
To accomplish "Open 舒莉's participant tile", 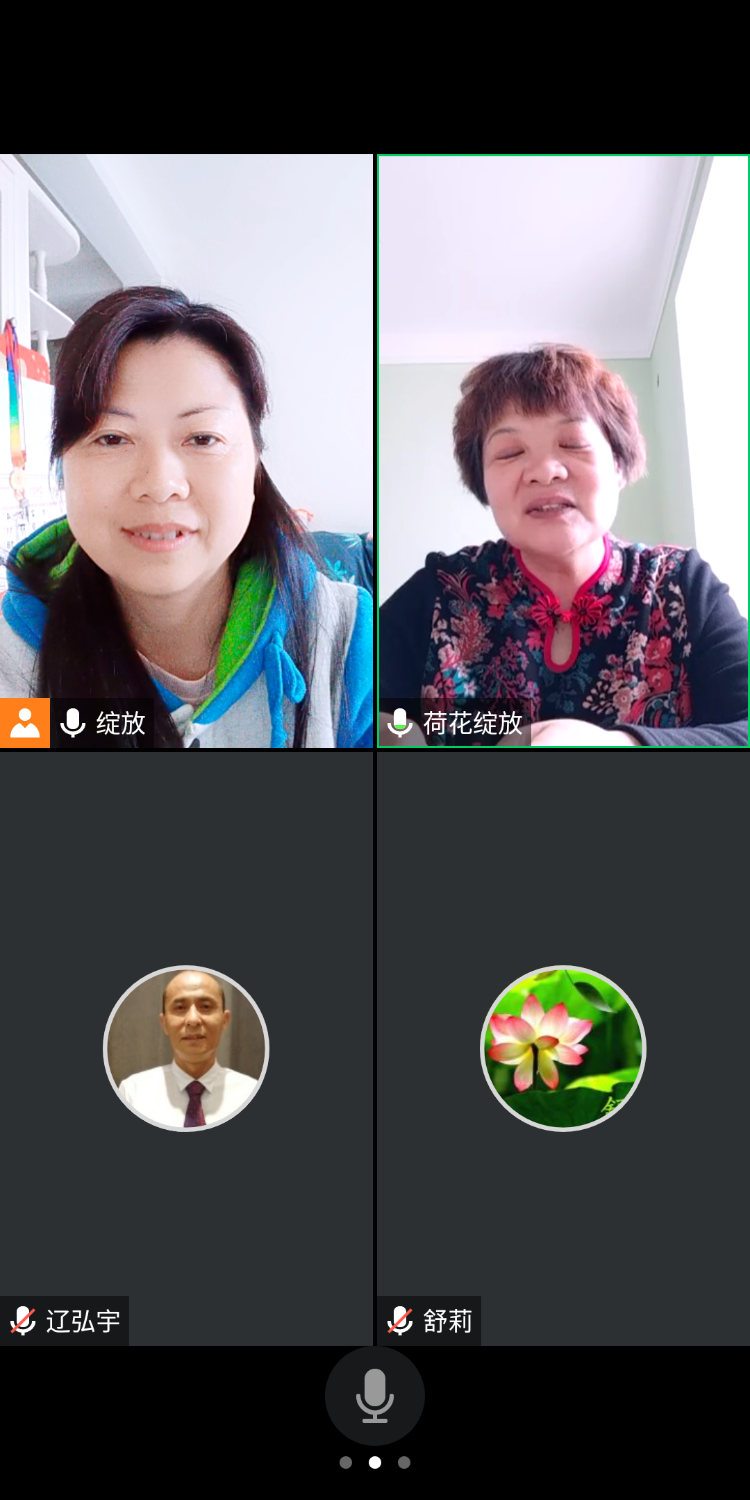I will pos(563,1048).
